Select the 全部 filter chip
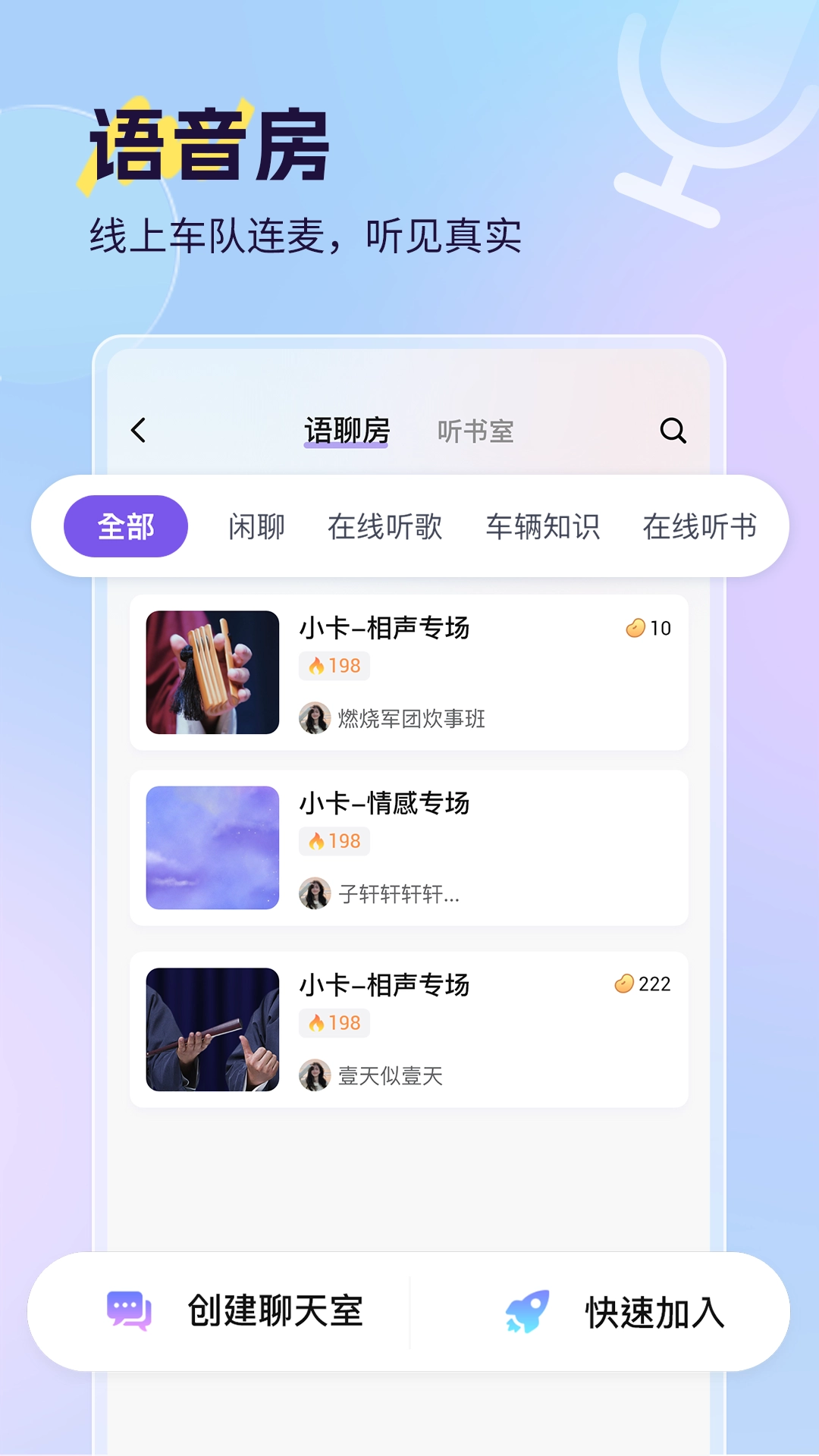The width and height of the screenshot is (819, 1456). [x=127, y=526]
